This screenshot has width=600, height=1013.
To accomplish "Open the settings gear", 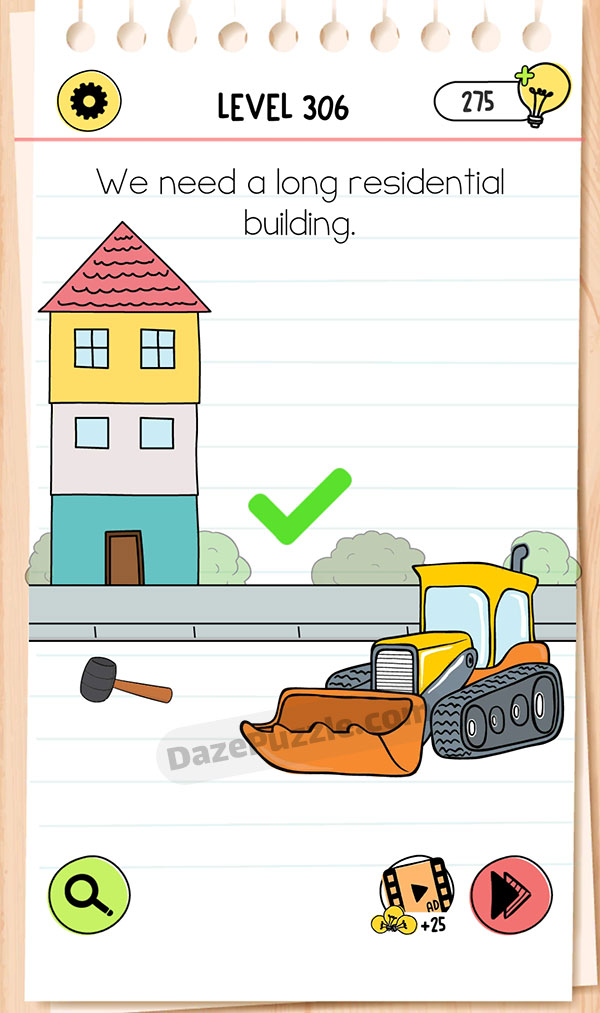I will point(89,102).
